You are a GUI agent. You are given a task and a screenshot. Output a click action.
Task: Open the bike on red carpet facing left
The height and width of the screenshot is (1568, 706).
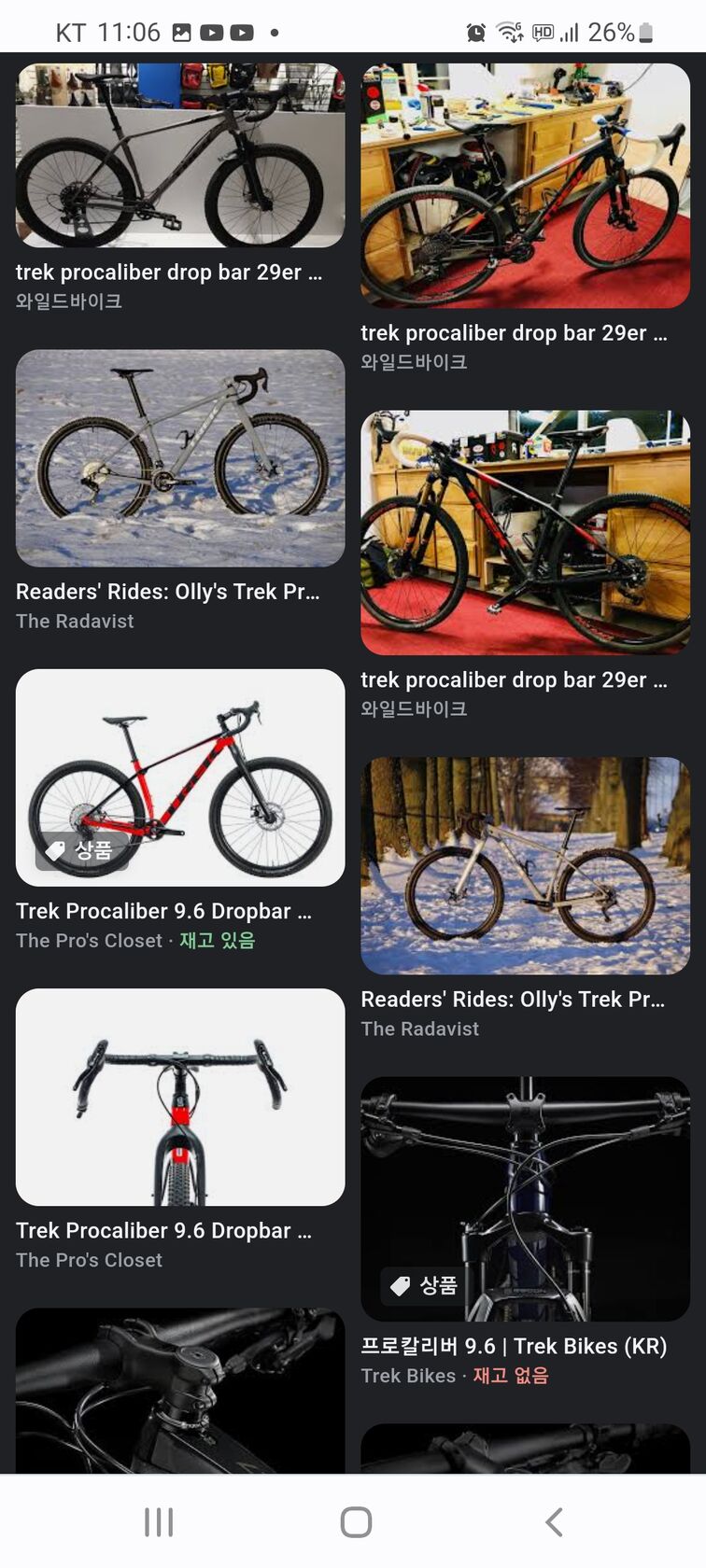click(x=525, y=532)
